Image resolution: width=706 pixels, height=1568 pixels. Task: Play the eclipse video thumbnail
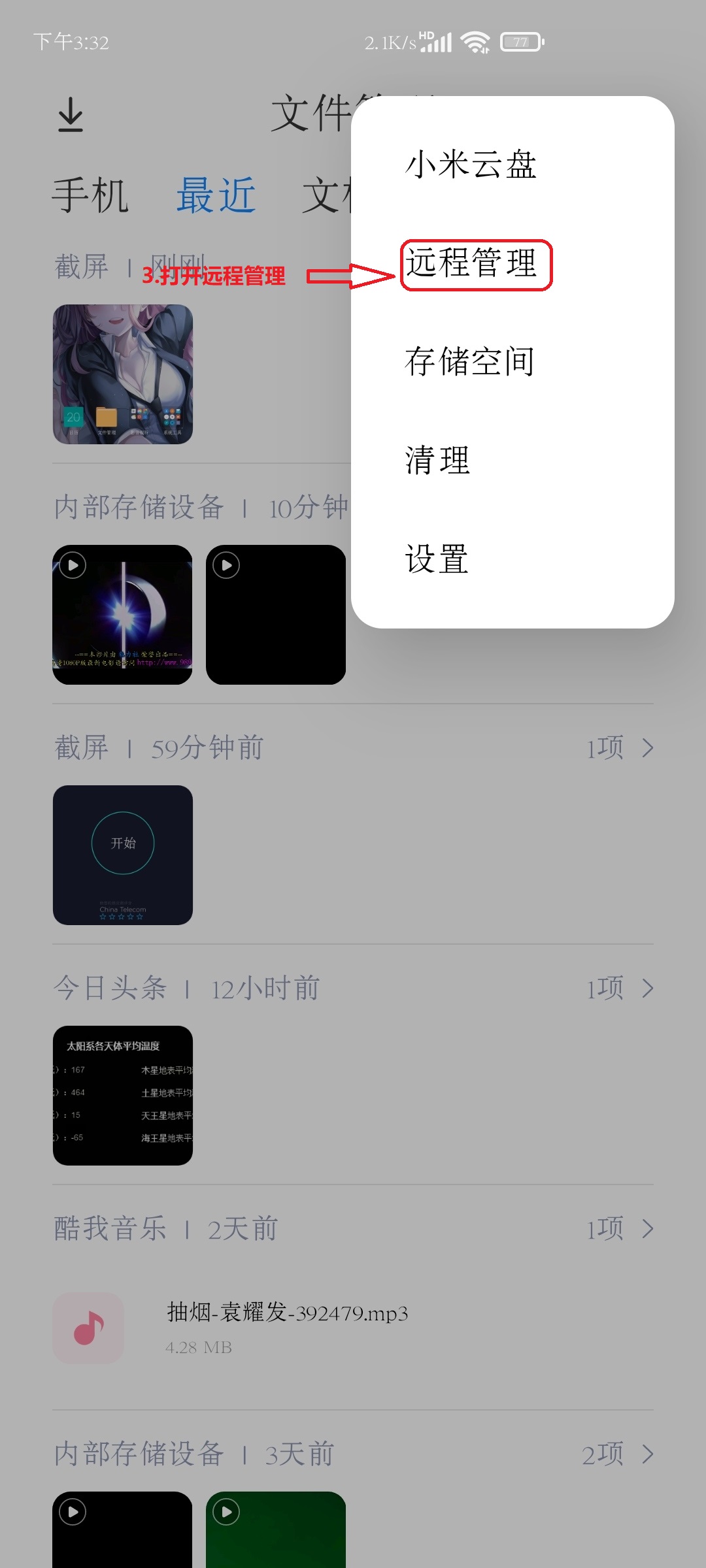pos(123,614)
